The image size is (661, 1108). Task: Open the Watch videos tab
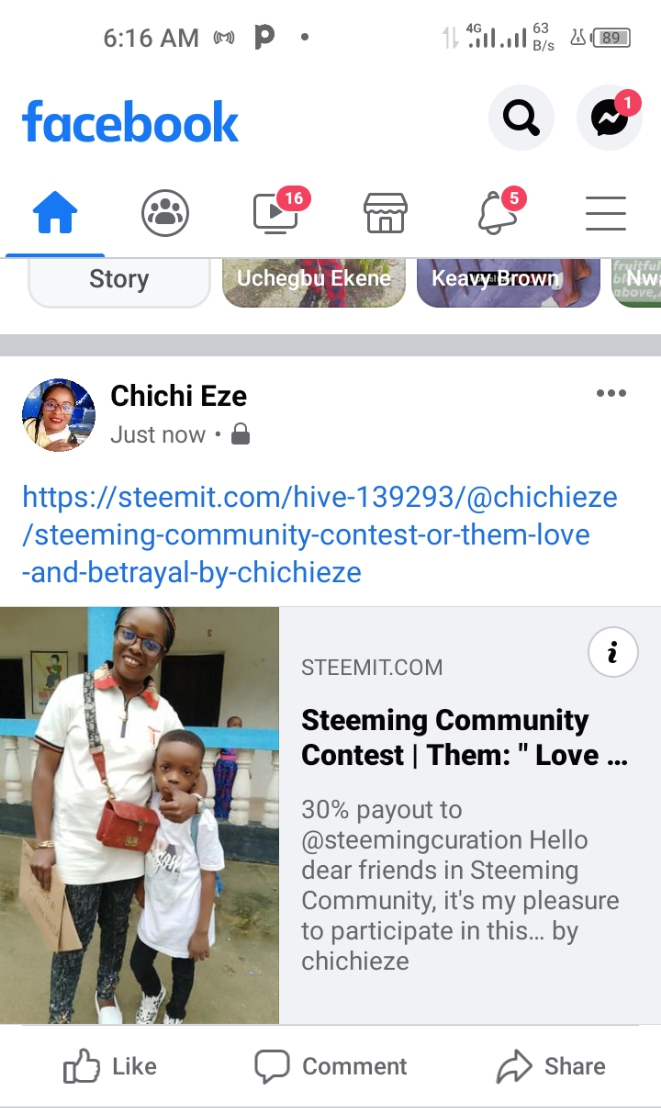tap(276, 212)
